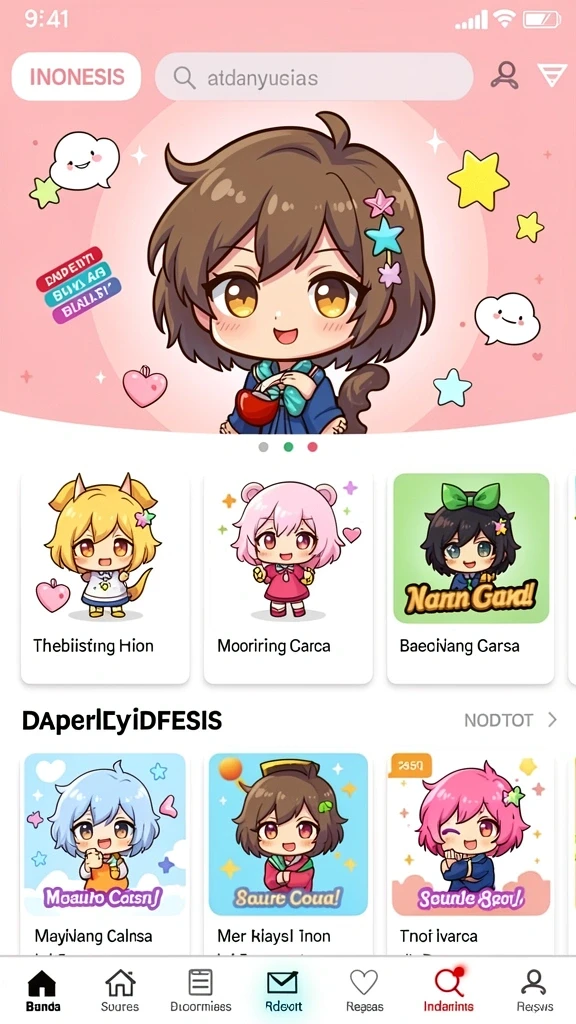Screen dimensions: 576x1024
Task: Switch to the Indarints tab
Action: 449,990
